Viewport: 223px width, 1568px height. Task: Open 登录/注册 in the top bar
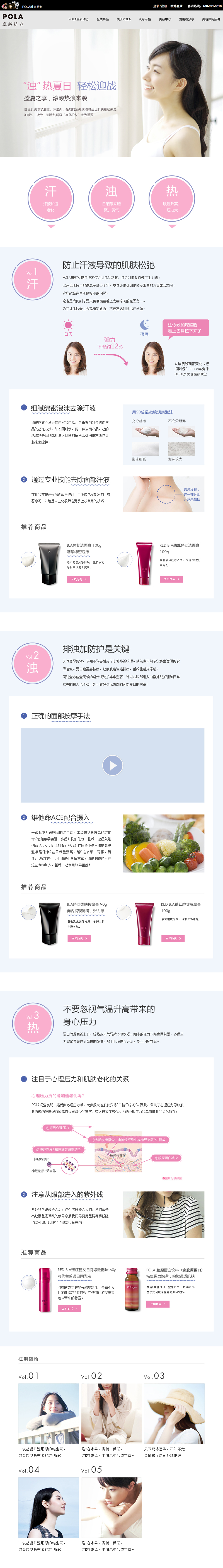[160, 6]
